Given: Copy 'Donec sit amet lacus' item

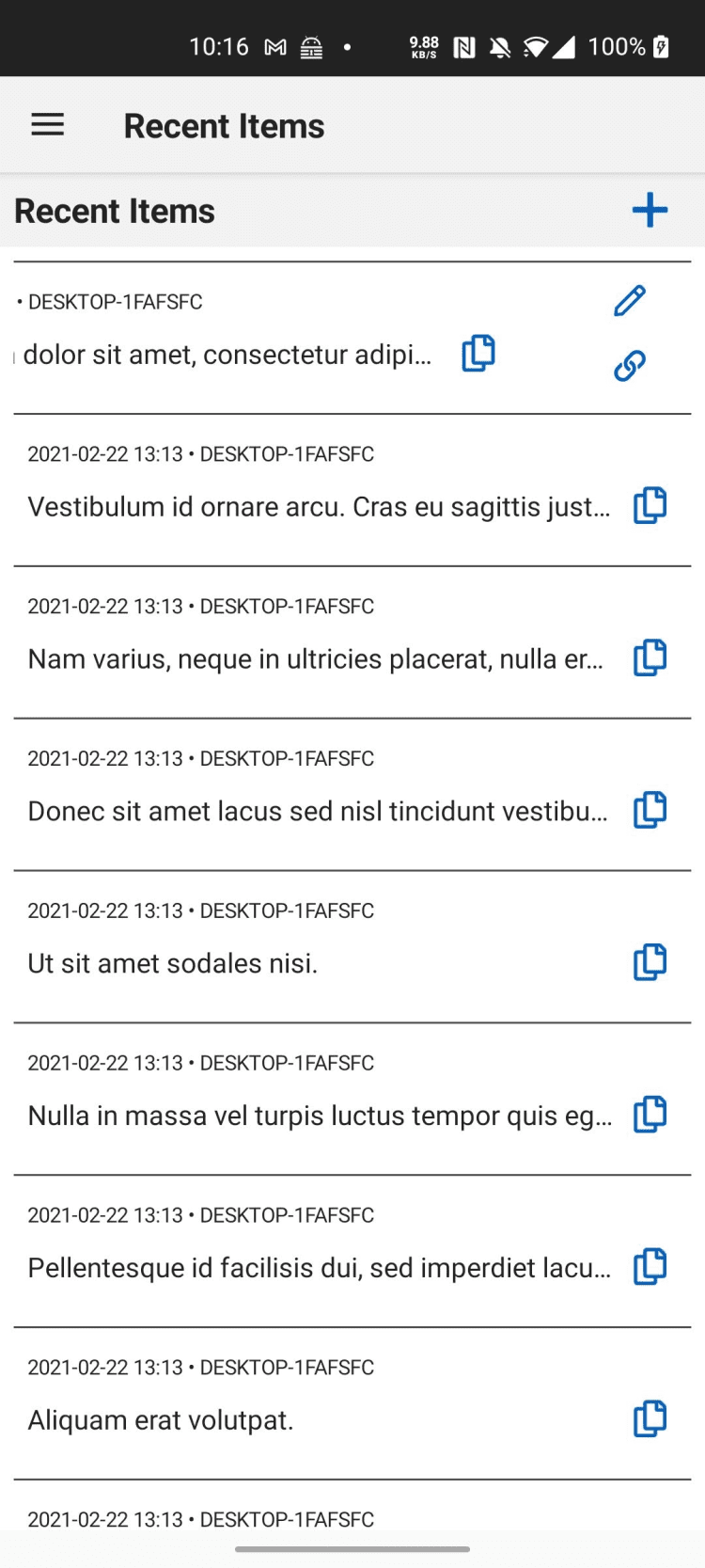Looking at the screenshot, I should pyautogui.click(x=650, y=811).
